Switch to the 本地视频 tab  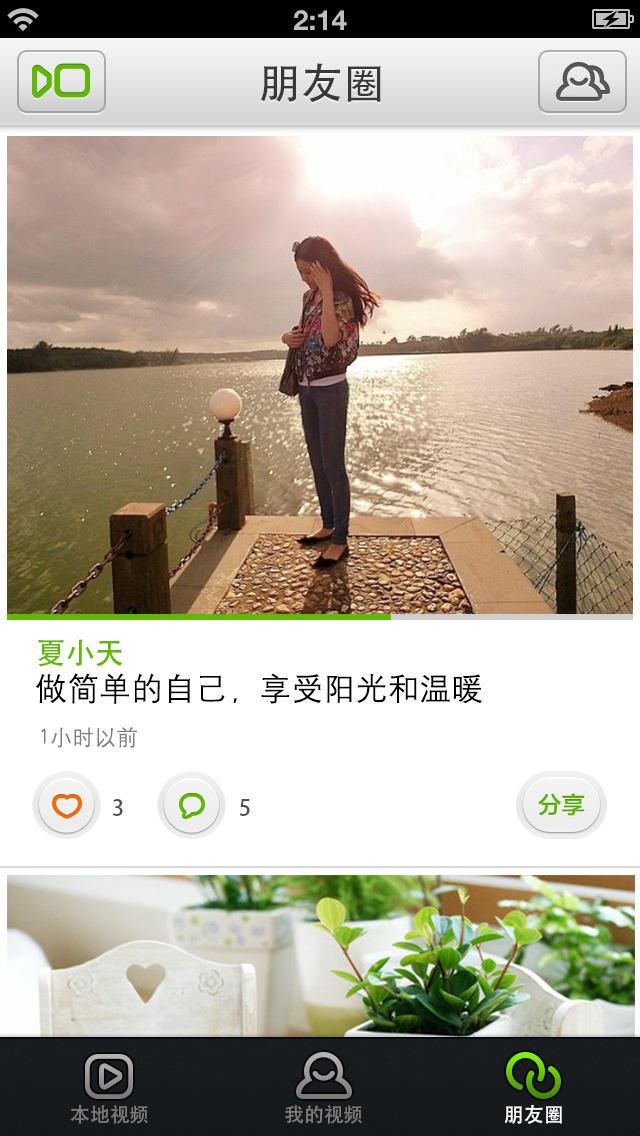coord(108,1088)
